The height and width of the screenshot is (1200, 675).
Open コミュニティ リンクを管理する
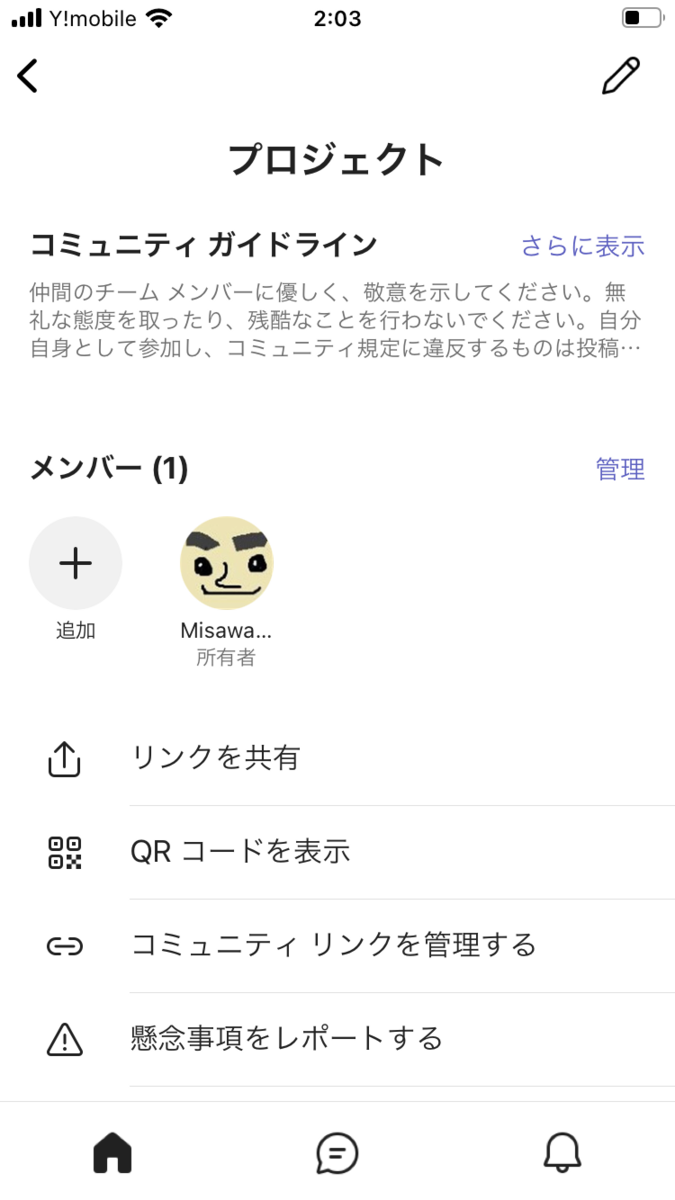pos(334,945)
